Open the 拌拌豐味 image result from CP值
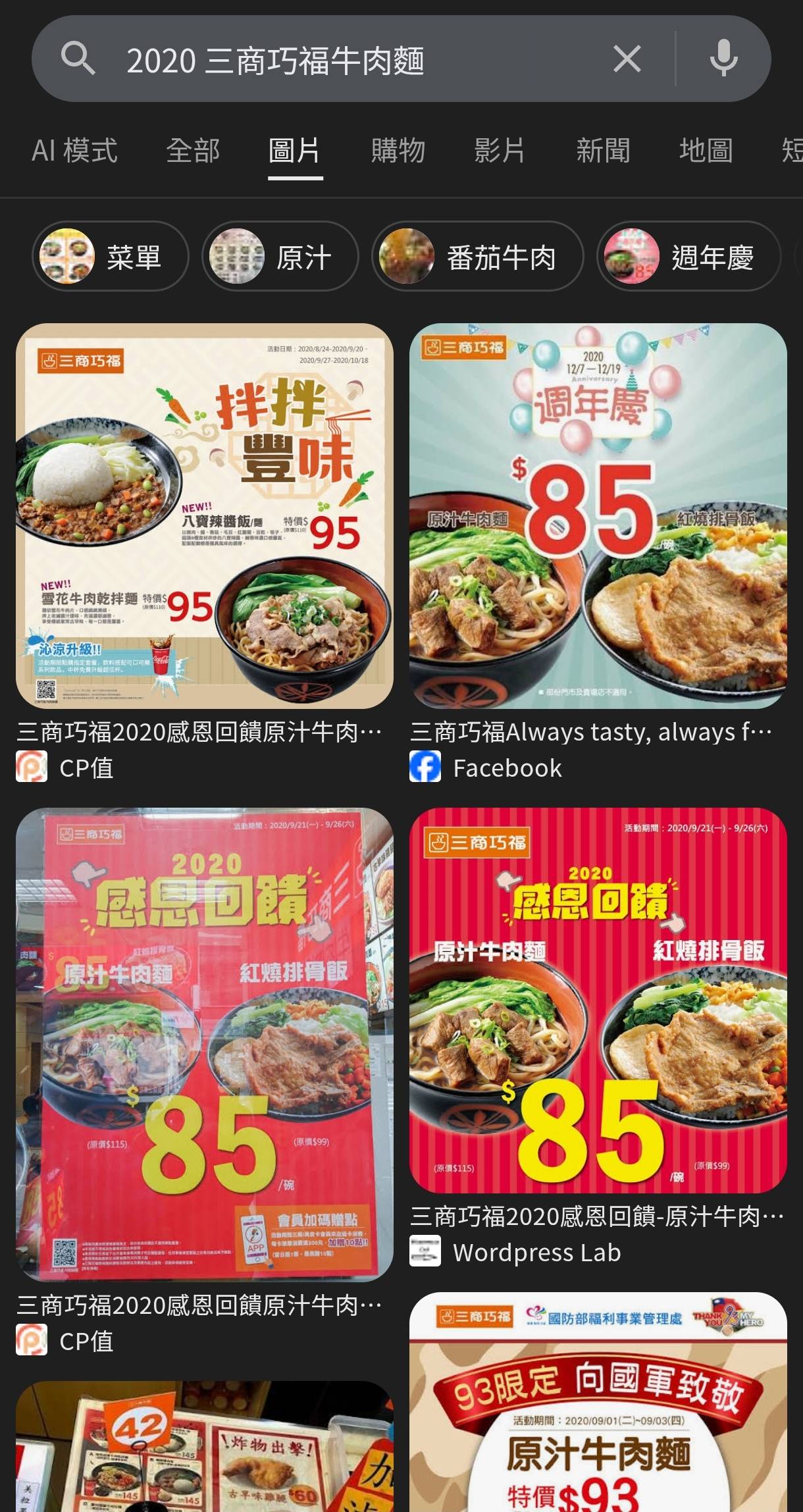803x1512 pixels. [205, 516]
